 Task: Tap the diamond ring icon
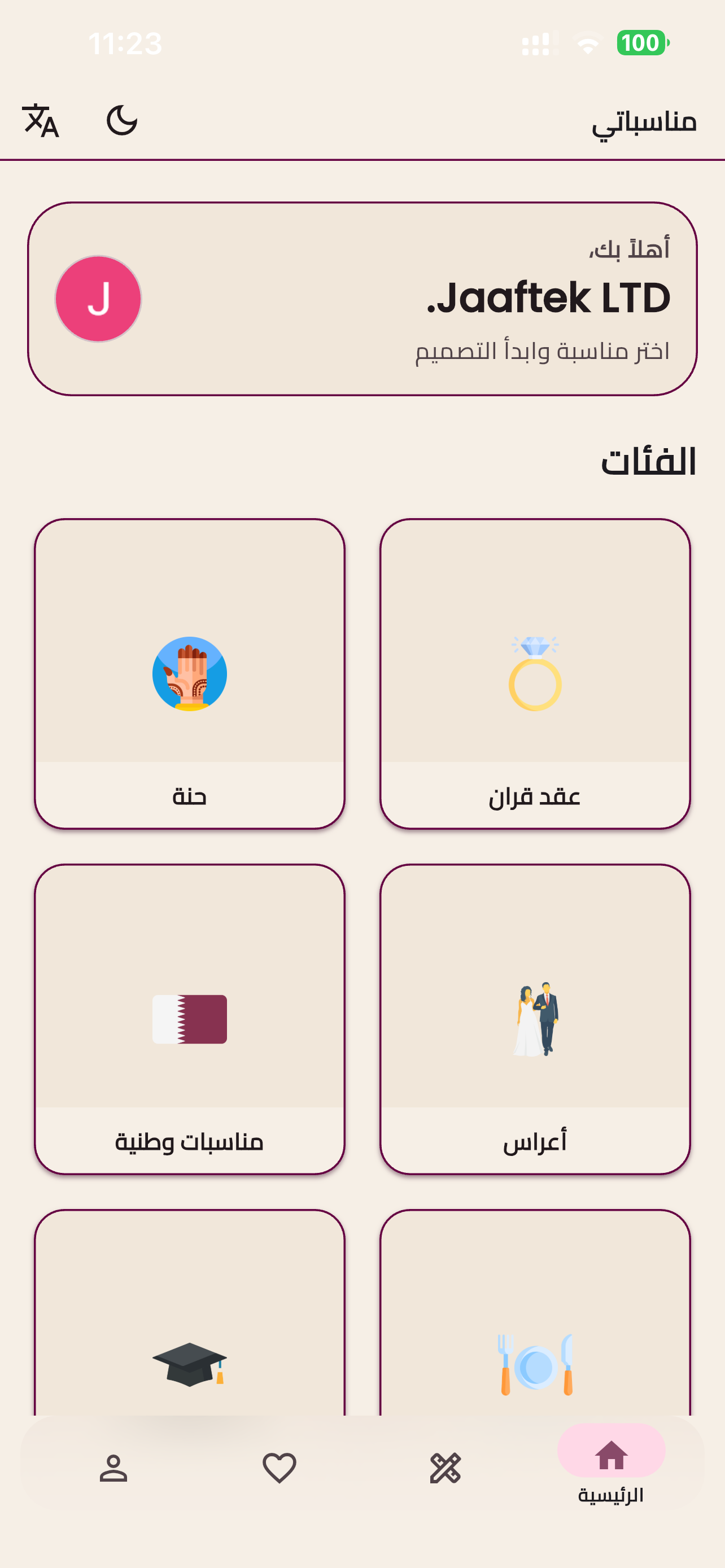[536, 680]
